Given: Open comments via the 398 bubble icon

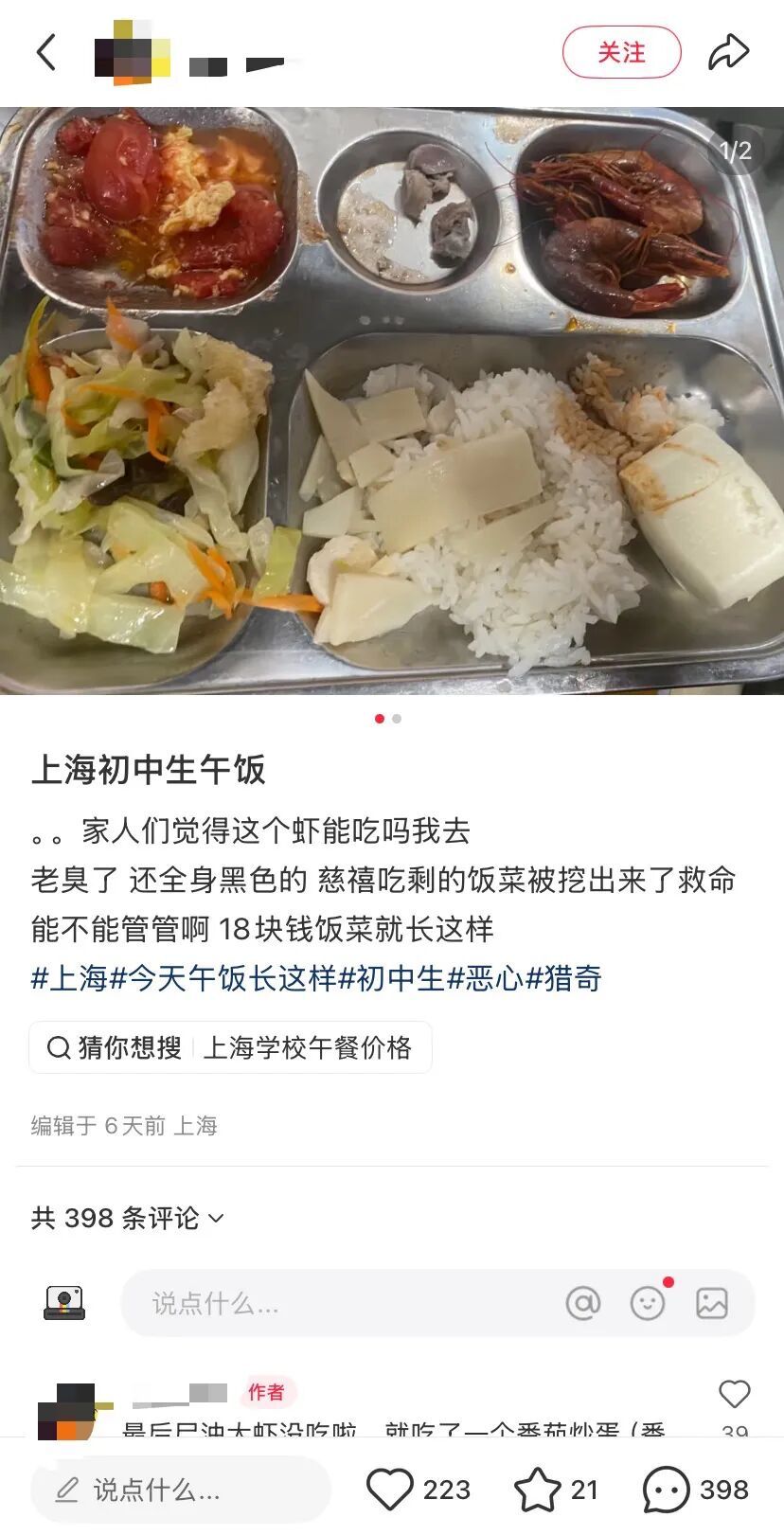Looking at the screenshot, I should point(667,1490).
